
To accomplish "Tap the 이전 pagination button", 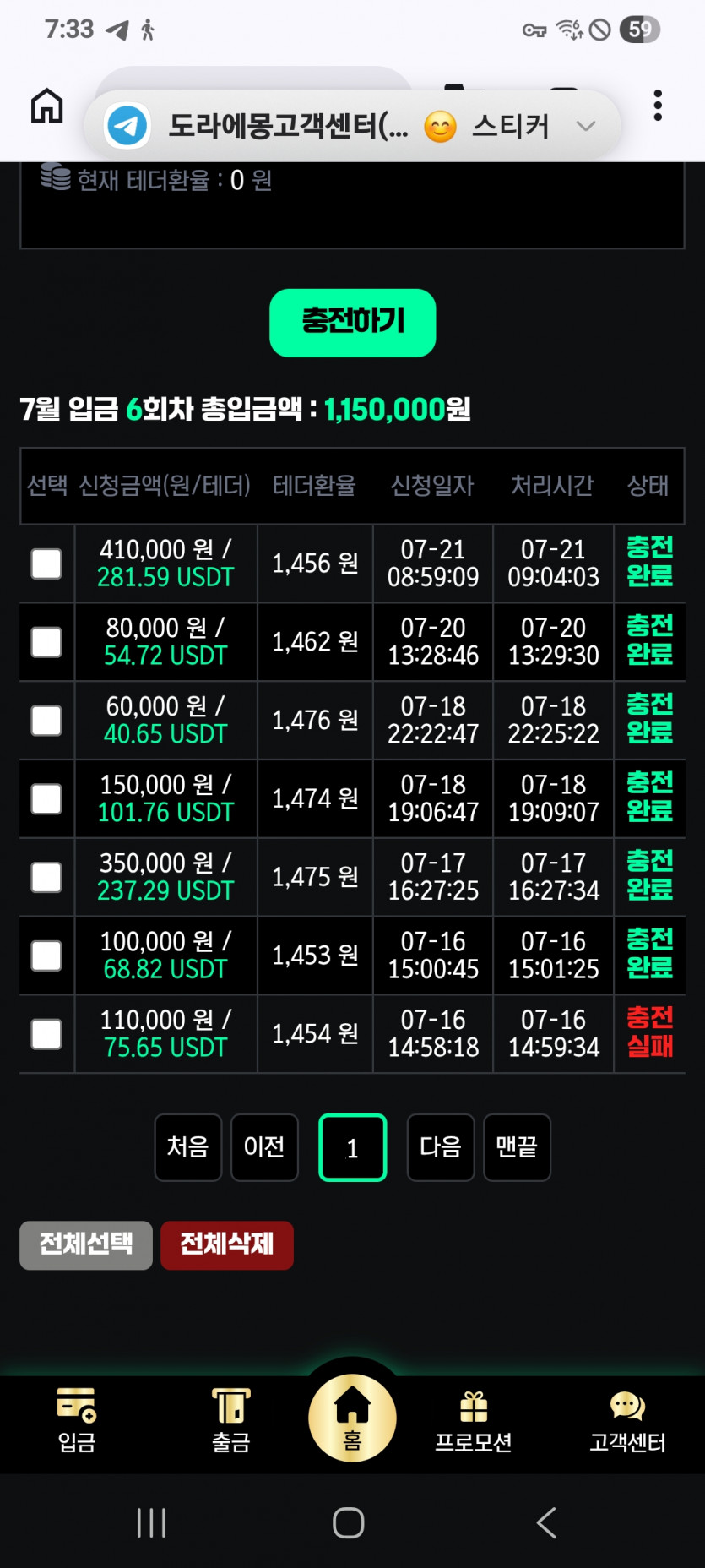I will tap(264, 1147).
